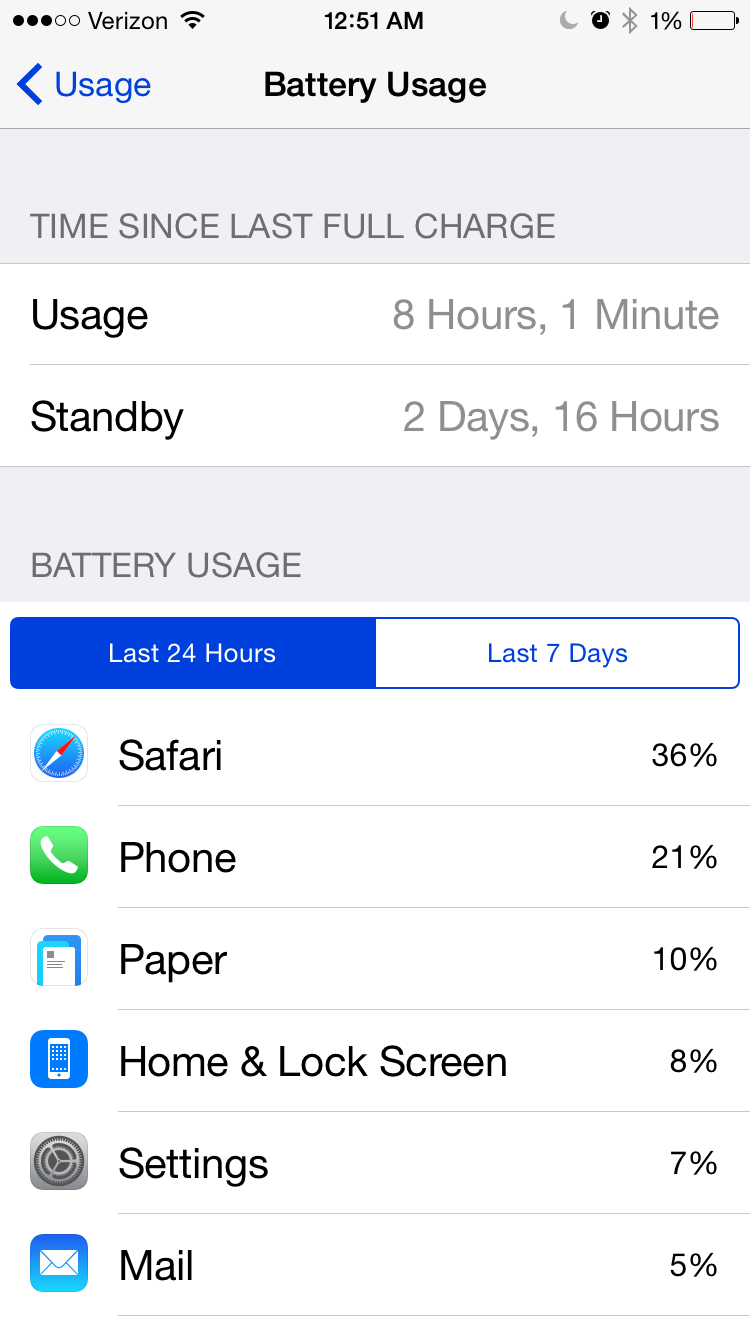Switch to Last 7 Days
The height and width of the screenshot is (1334, 750).
pyautogui.click(x=557, y=653)
